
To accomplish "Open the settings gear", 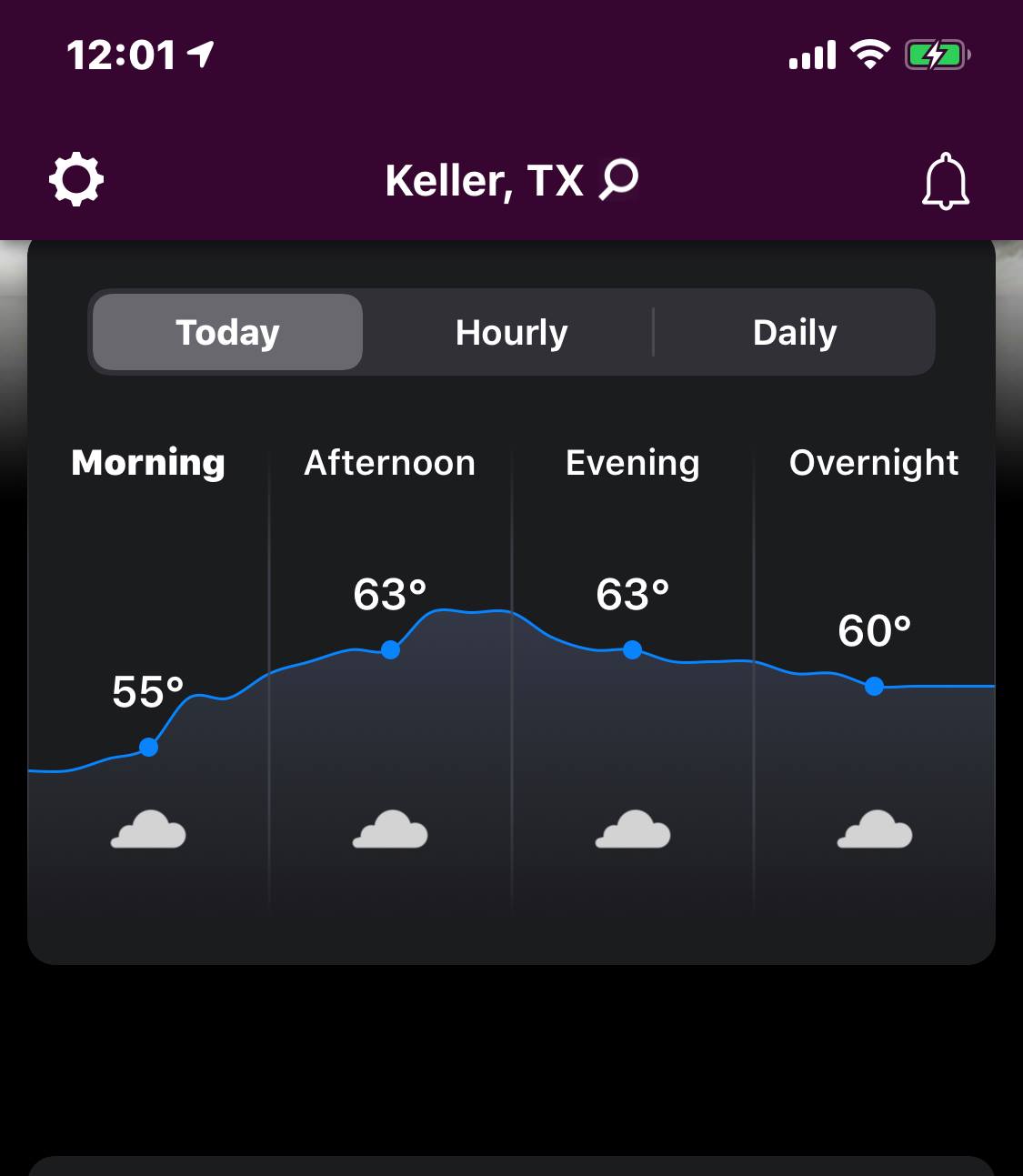I will click(76, 180).
